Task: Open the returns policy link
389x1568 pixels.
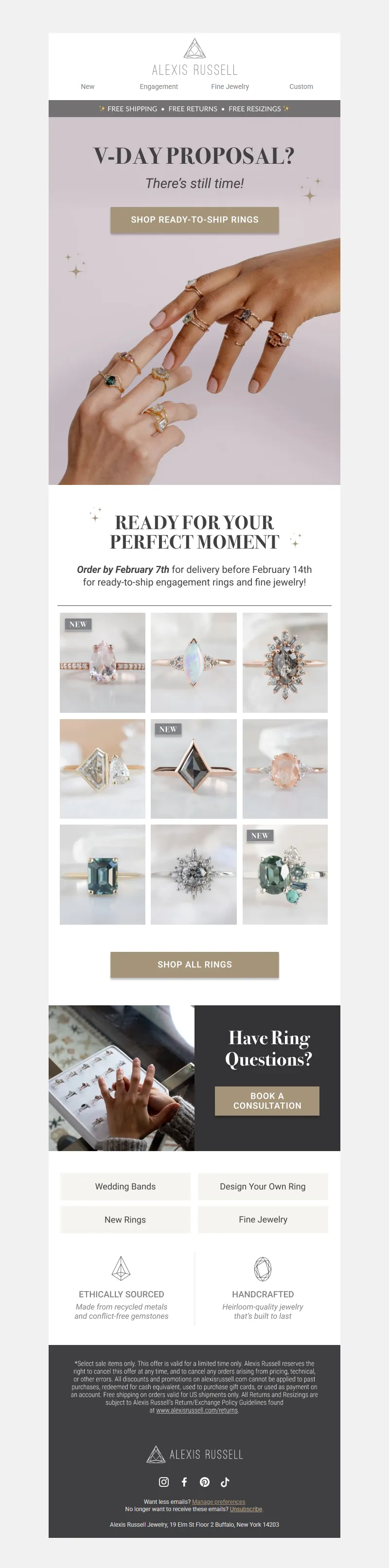Action: [x=196, y=1411]
